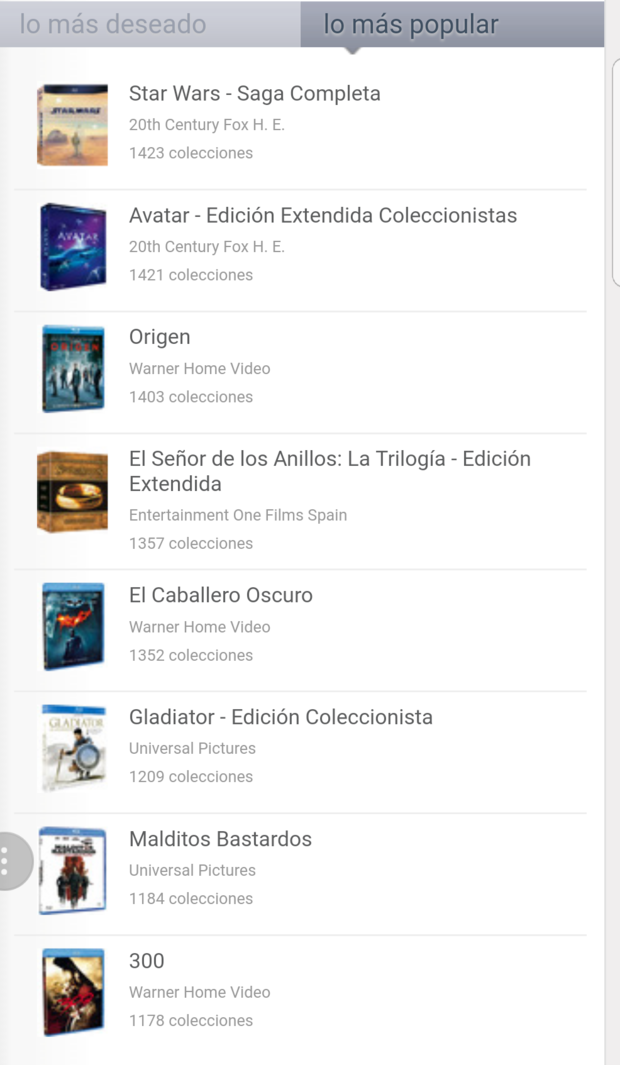The image size is (620, 1065).
Task: Open El Señor de los Anillos trilogy
Action: click(x=330, y=471)
